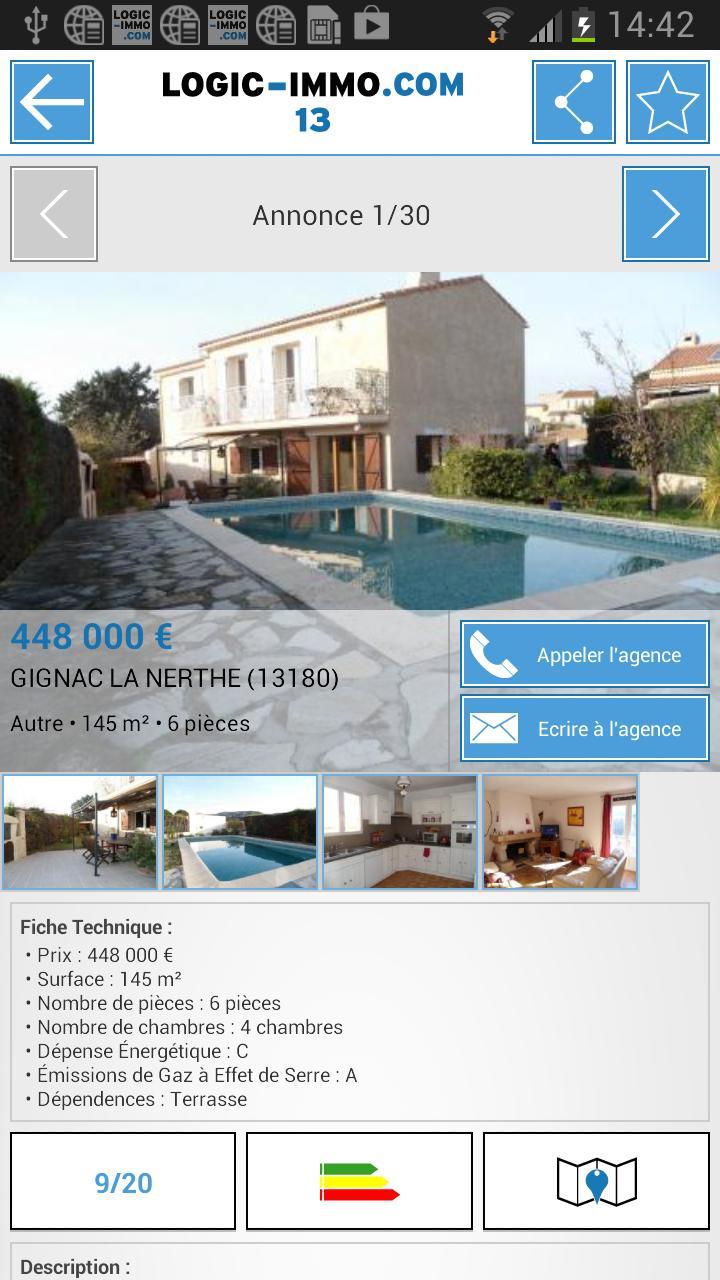
Task: Share this property listing
Action: coord(574,102)
